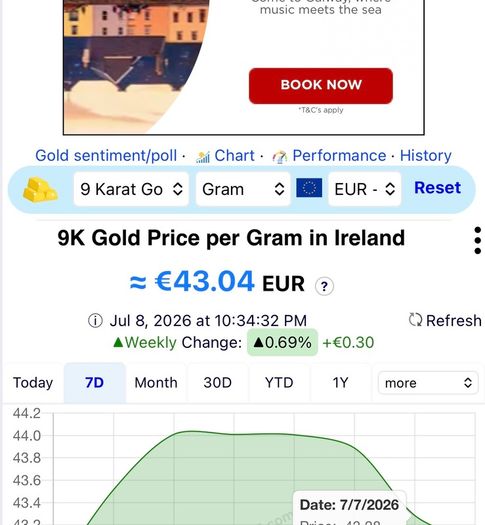The width and height of the screenshot is (485, 525).
Task: Tap the question mark help icon
Action: (324, 286)
